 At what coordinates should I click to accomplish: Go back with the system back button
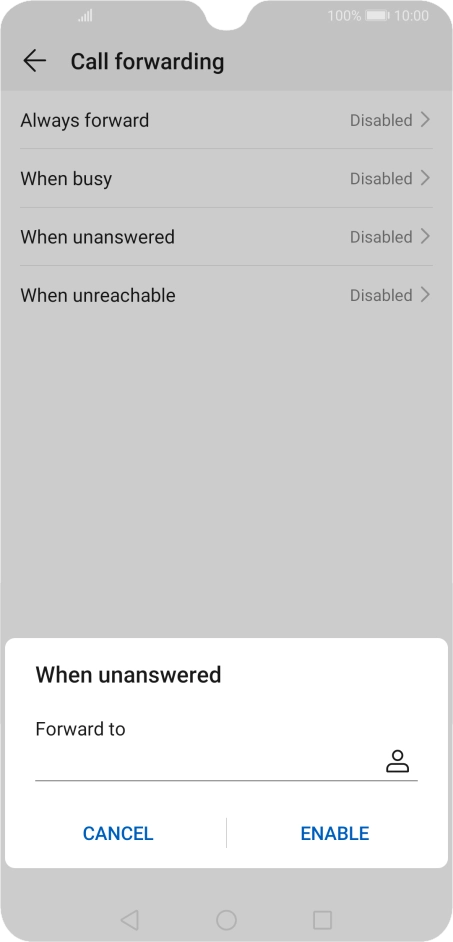click(129, 920)
